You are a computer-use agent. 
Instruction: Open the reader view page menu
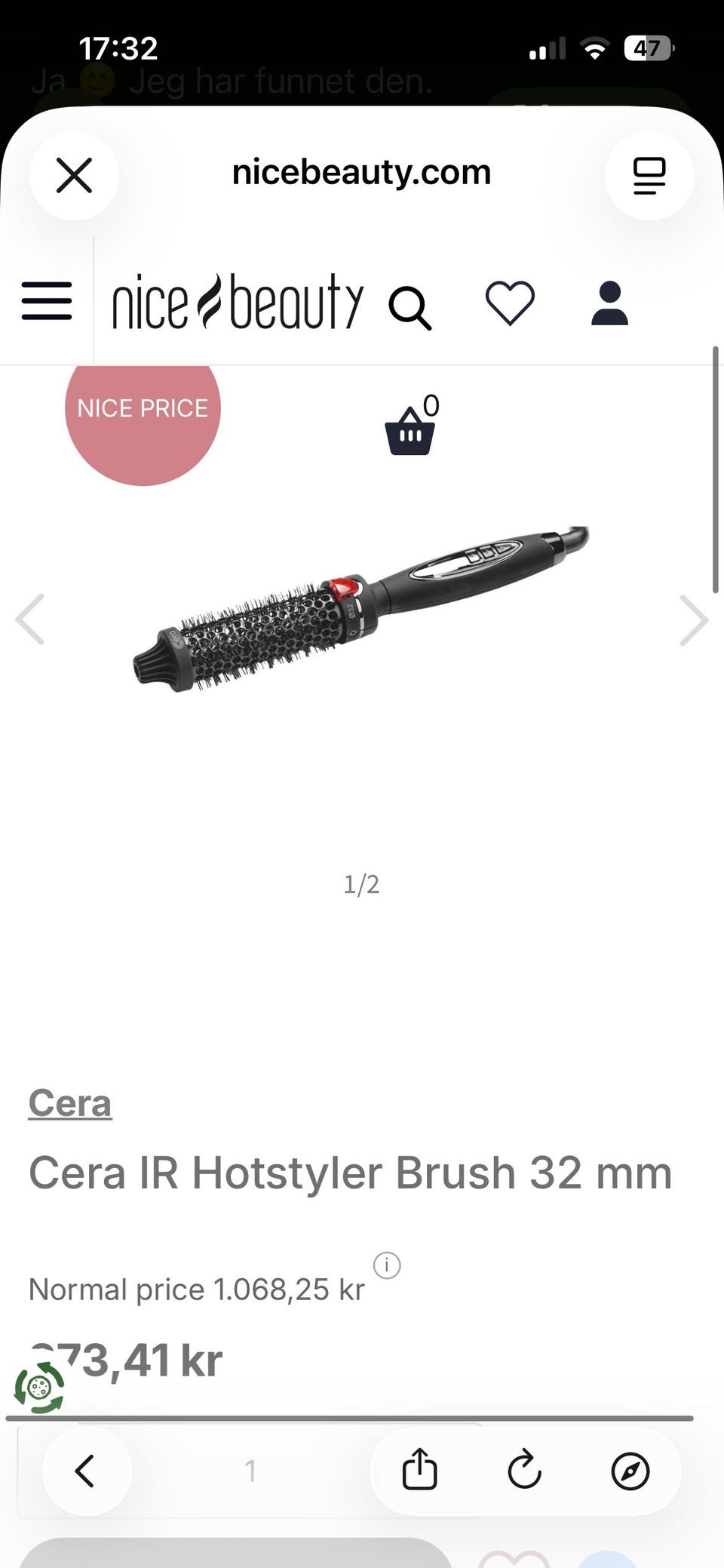[649, 176]
